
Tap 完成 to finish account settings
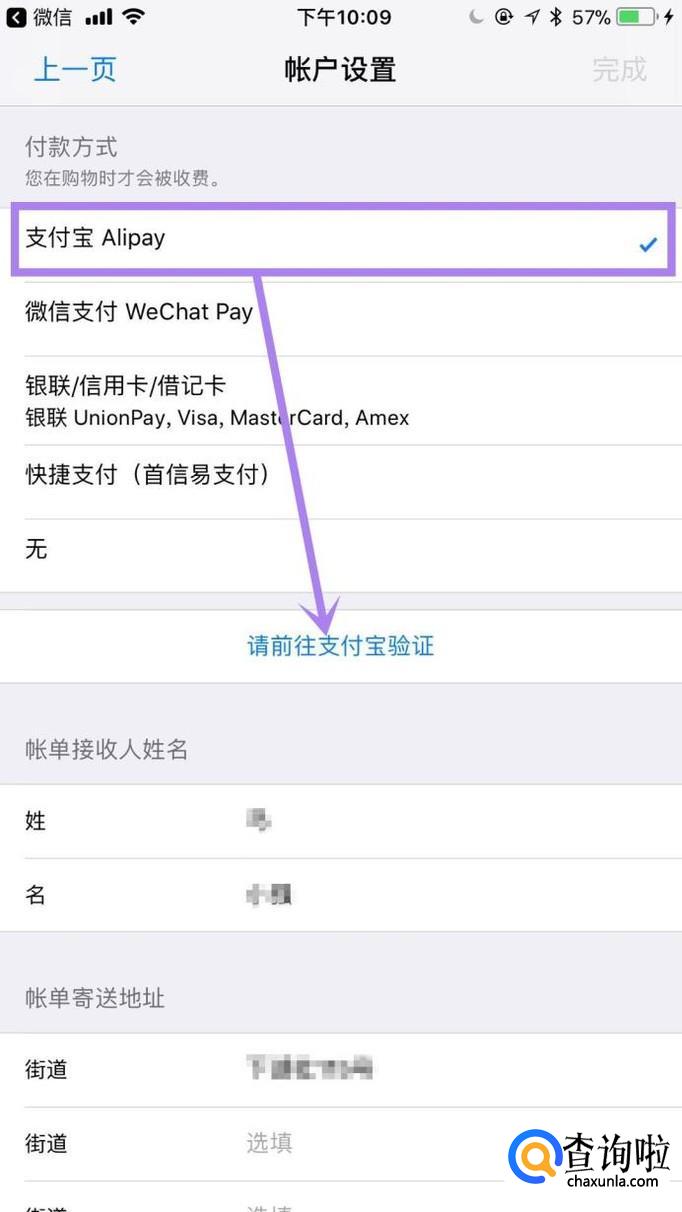coord(619,69)
